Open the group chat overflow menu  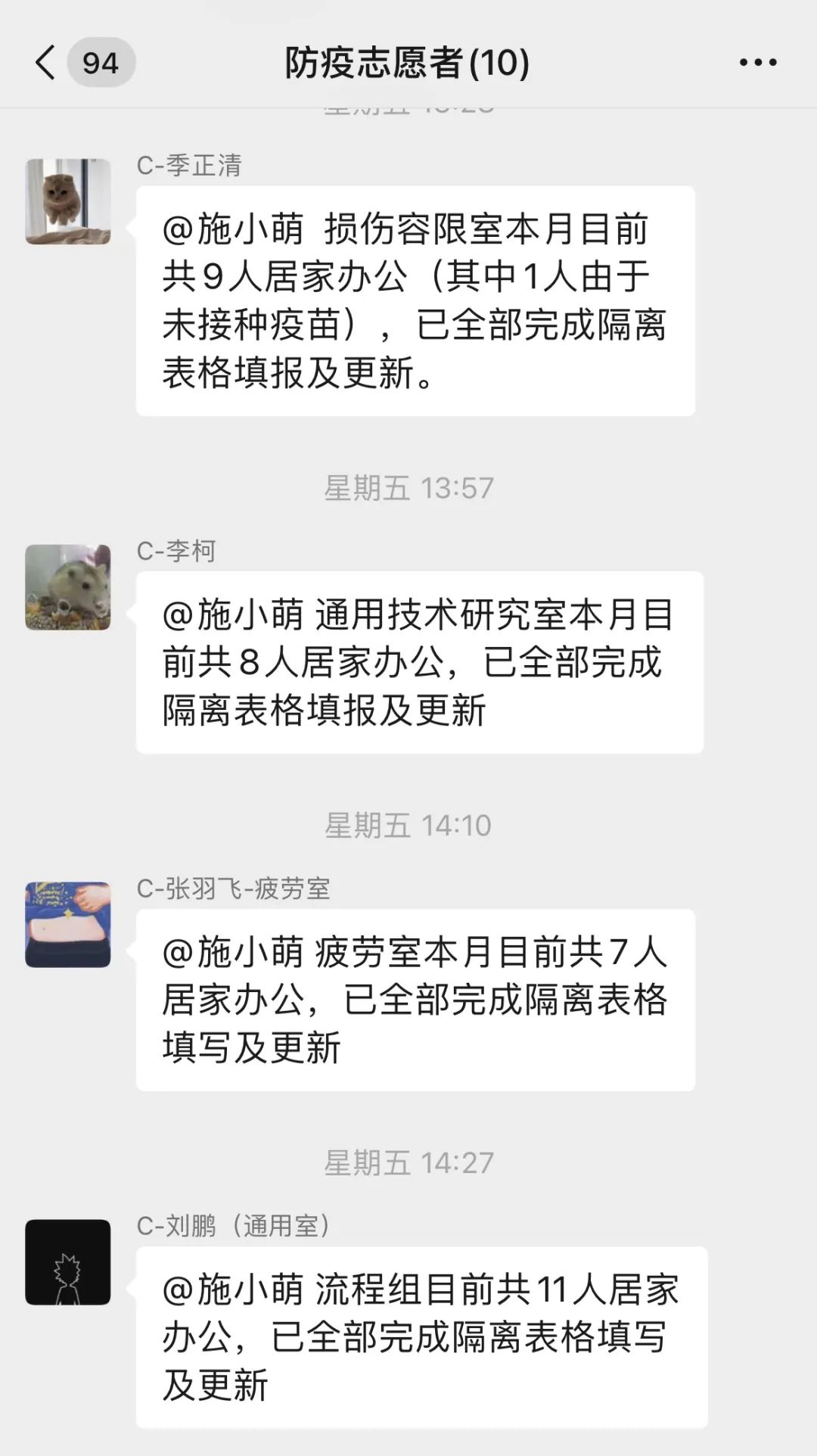(x=758, y=63)
